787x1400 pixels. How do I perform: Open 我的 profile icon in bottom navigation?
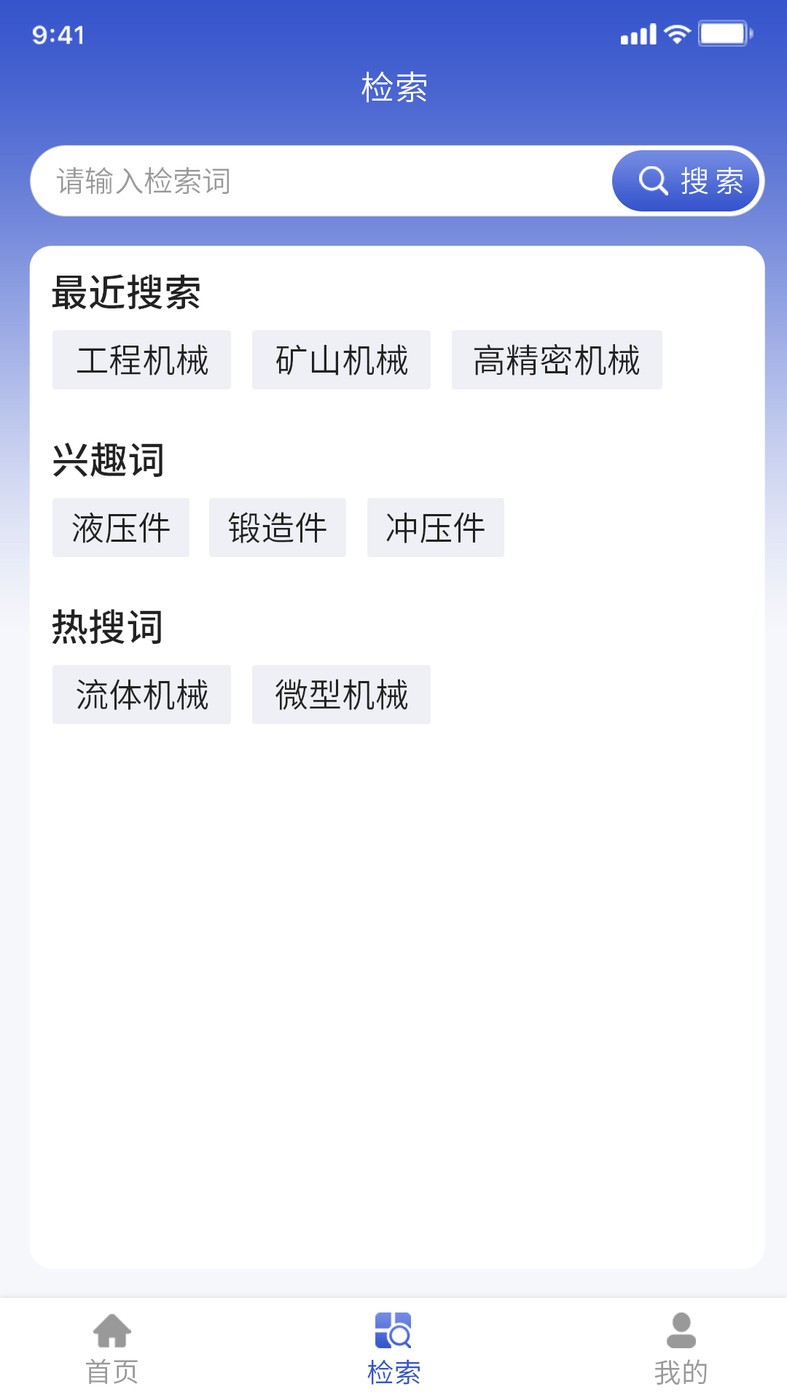click(679, 1330)
